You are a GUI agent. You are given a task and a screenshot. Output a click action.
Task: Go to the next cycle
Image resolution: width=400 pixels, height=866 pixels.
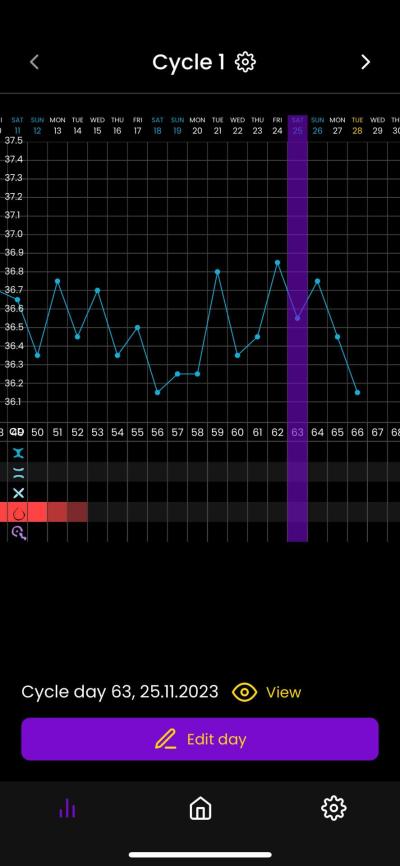tap(365, 62)
